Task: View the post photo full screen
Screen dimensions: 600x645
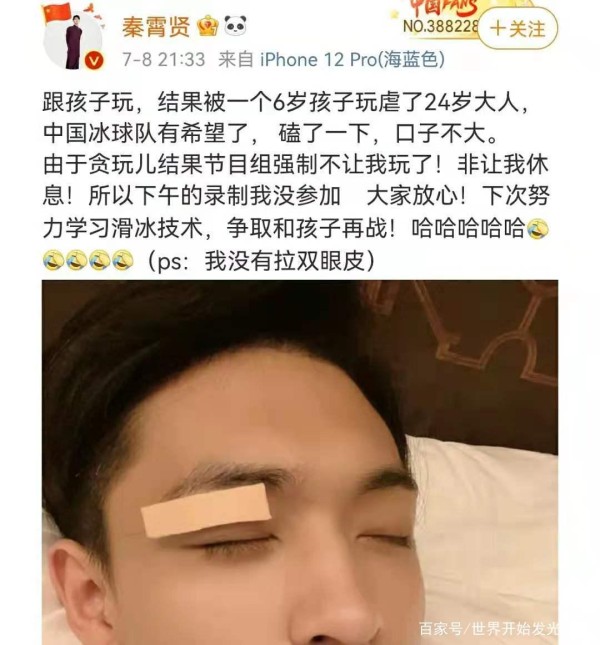Action: pyautogui.click(x=299, y=462)
